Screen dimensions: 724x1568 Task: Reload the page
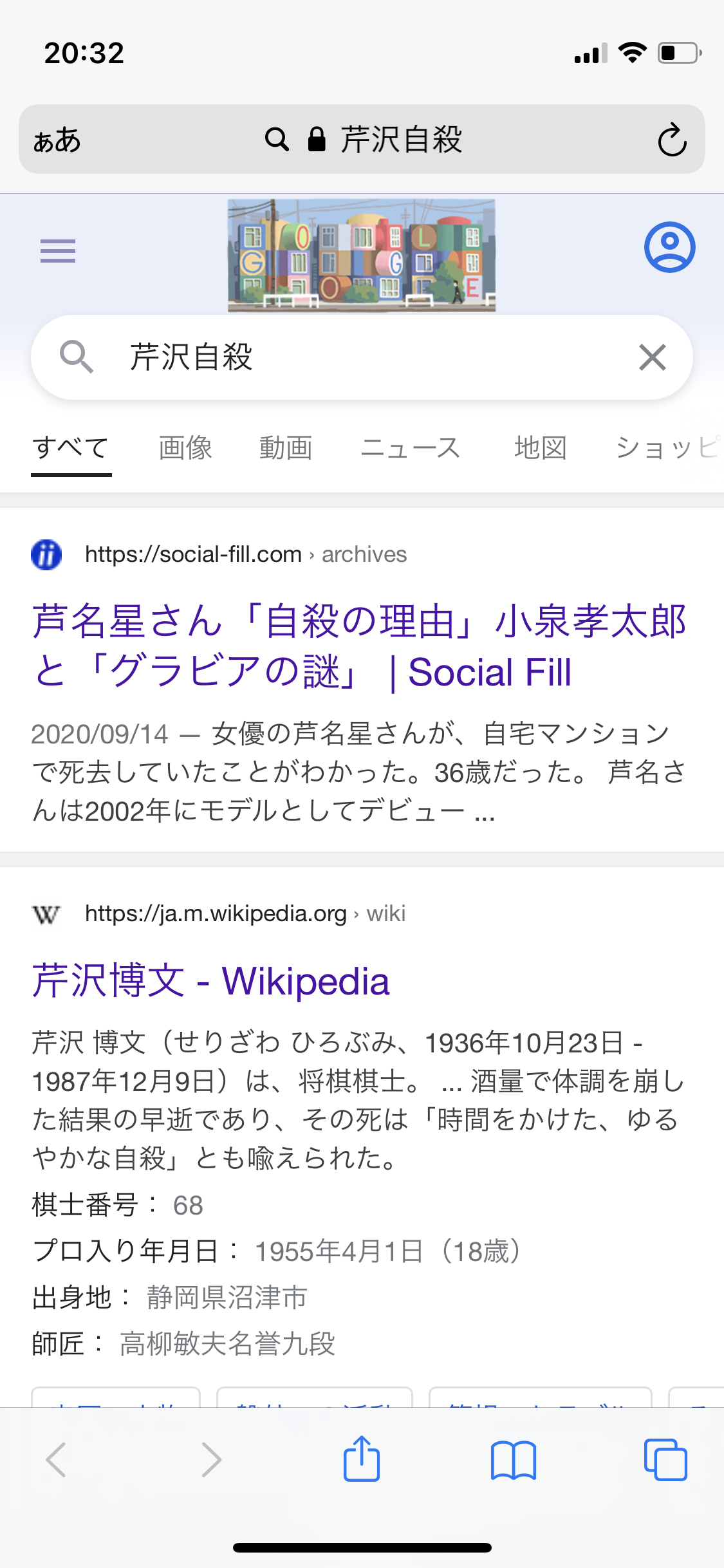672,140
